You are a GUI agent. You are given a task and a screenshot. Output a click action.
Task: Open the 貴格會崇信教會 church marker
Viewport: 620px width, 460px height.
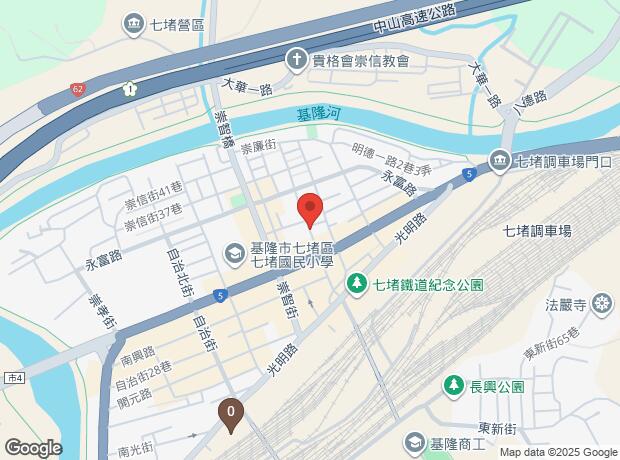point(297,61)
